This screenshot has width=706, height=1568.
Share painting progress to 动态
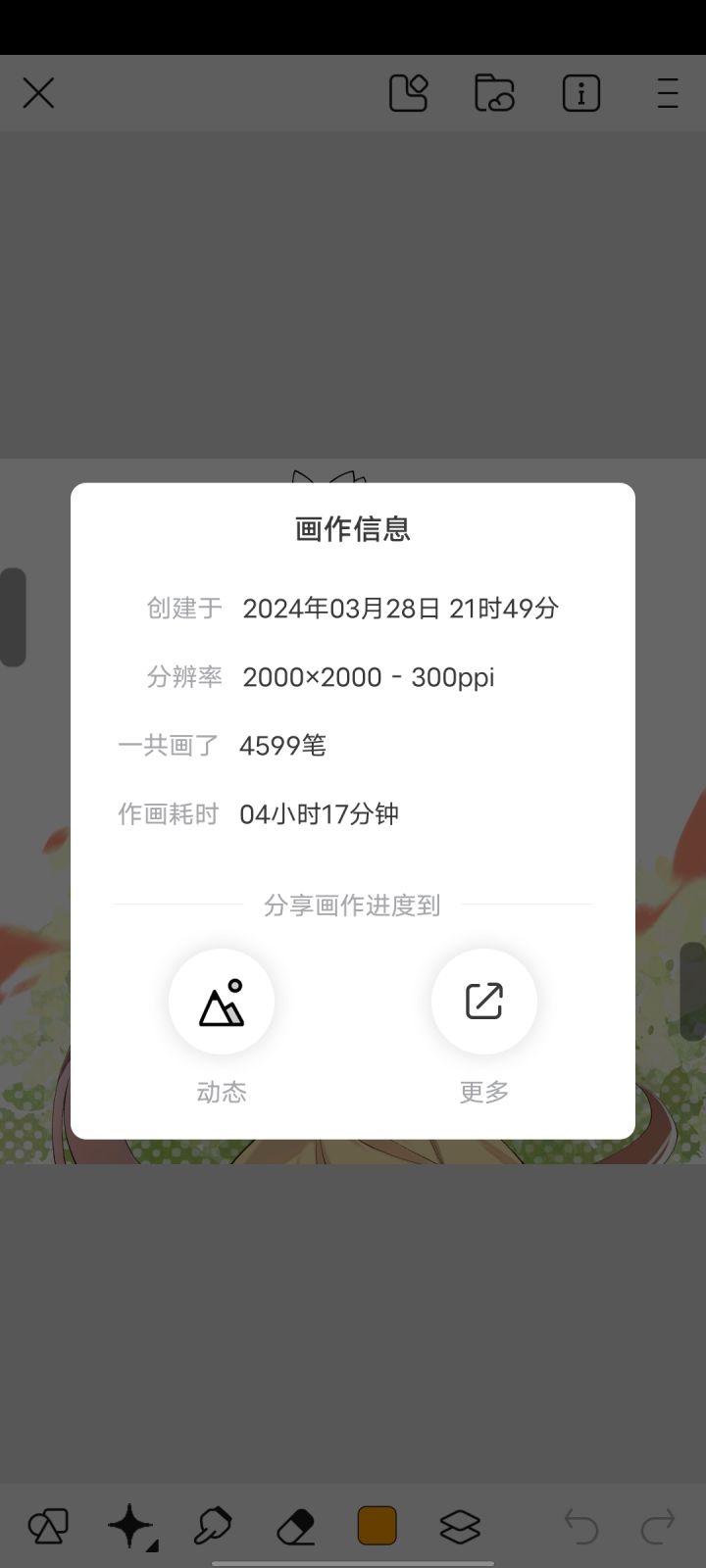pos(222,1002)
